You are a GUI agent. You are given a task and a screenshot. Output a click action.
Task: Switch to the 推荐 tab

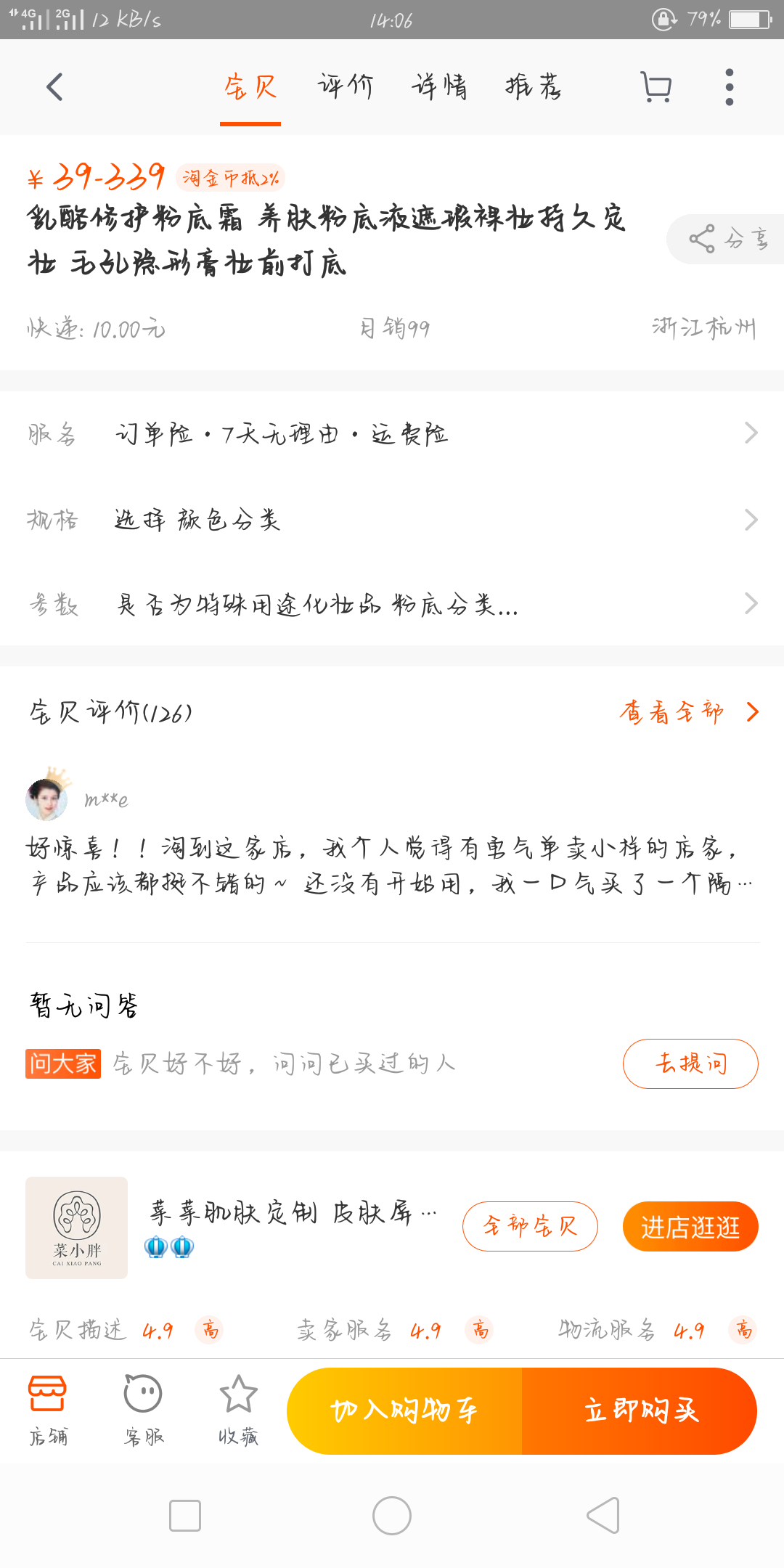coord(534,87)
